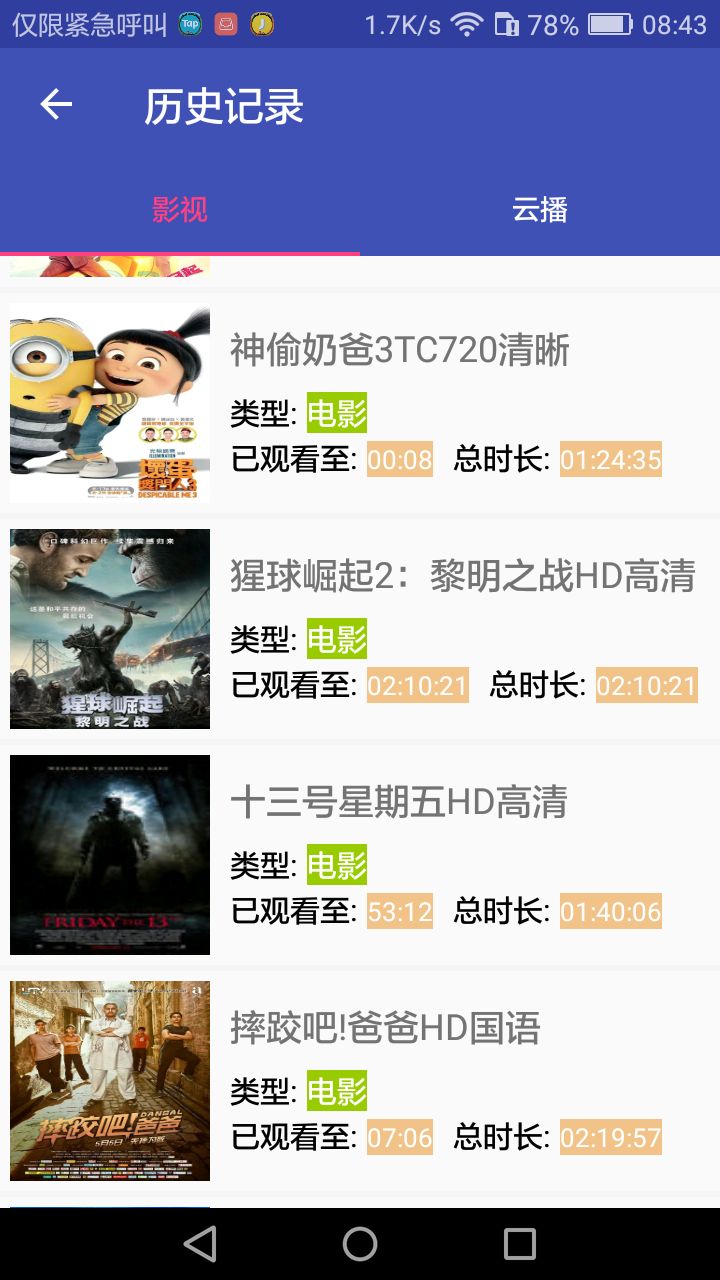Screen dimensions: 720x1280
Task: Open 神偷奶爸3TC720清晰 history entry
Action: click(400, 350)
